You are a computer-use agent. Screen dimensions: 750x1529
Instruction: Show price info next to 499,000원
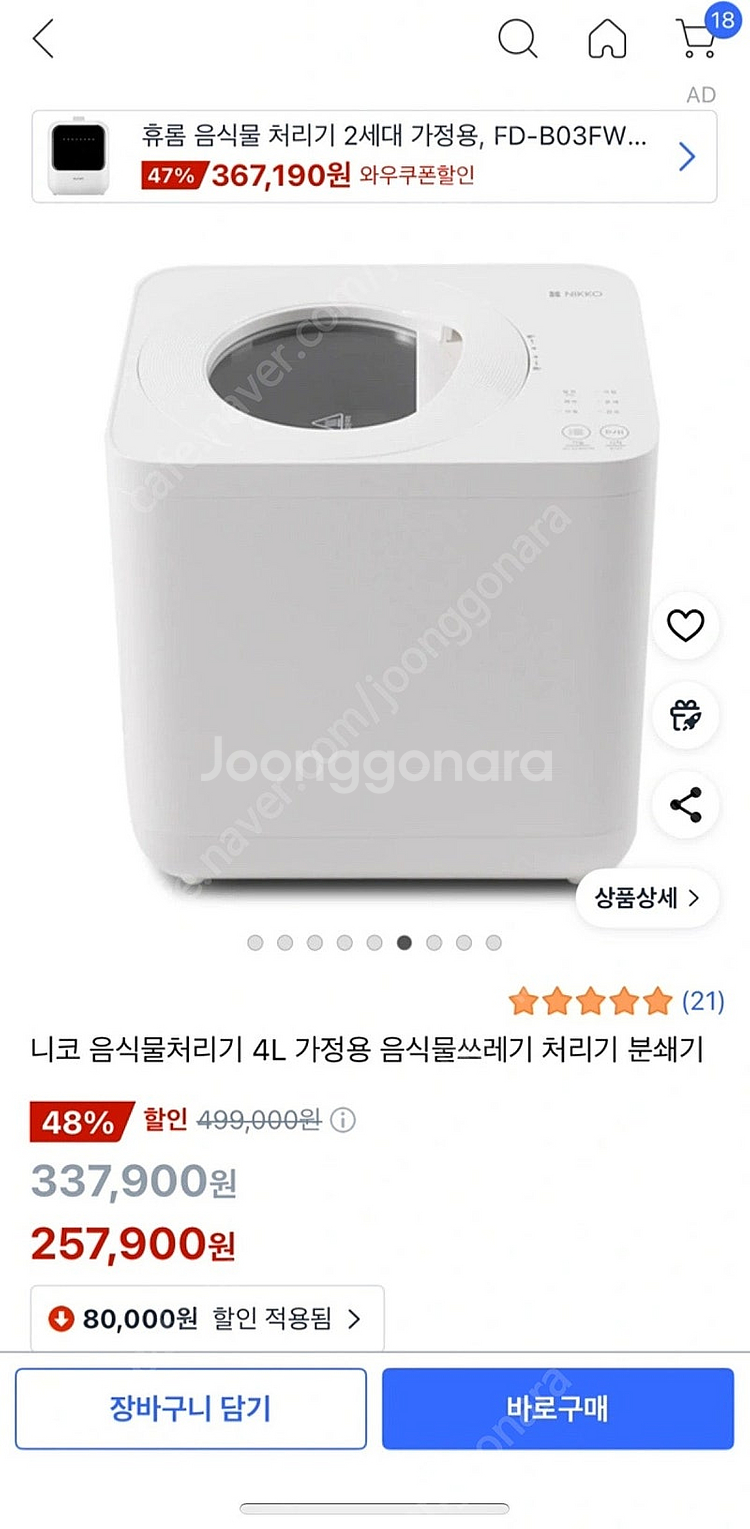(342, 1120)
